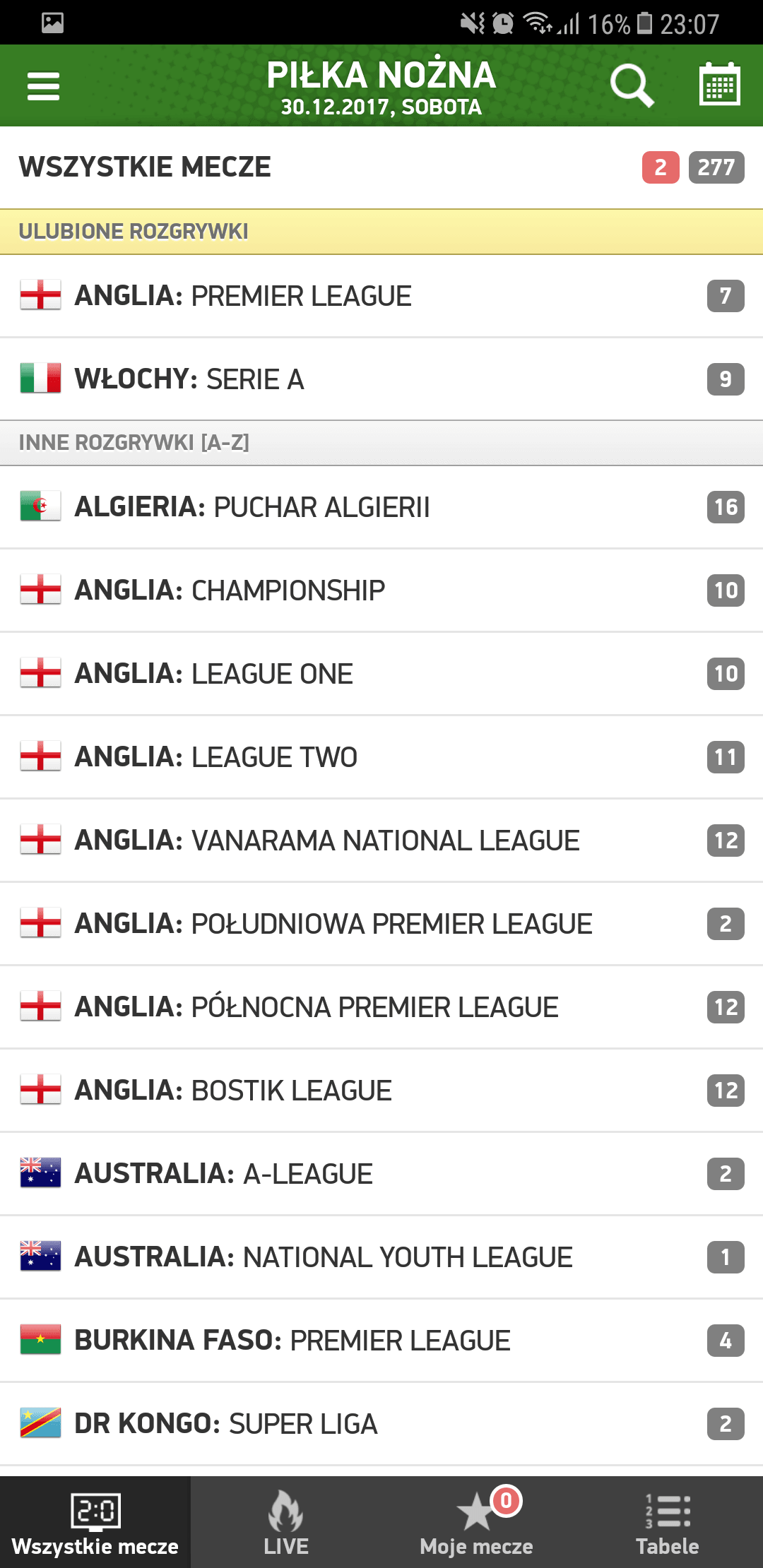Select Australia: National Youth League
The width and height of the screenshot is (763, 1568).
pos(381,1257)
